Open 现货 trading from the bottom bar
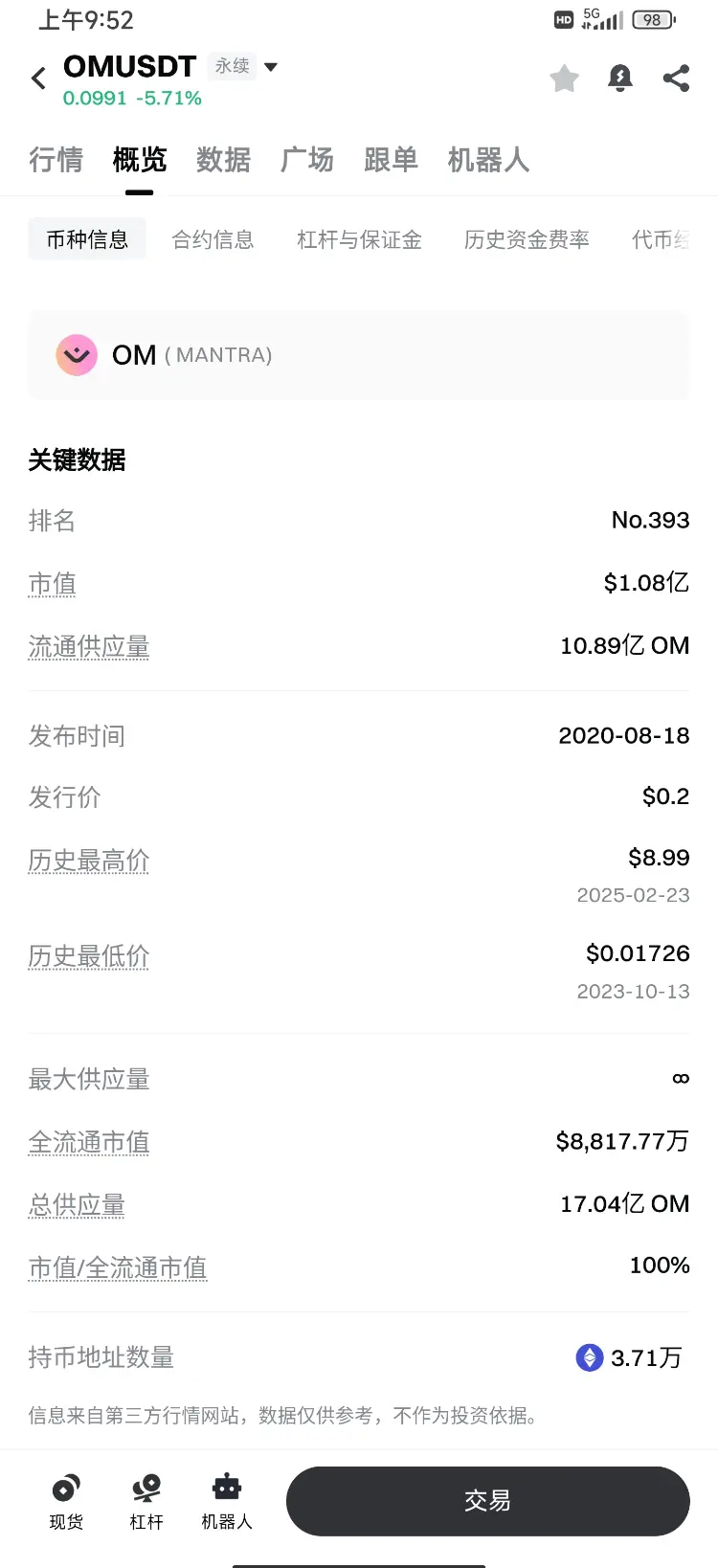This screenshot has height=1568, width=718. pos(66,1501)
